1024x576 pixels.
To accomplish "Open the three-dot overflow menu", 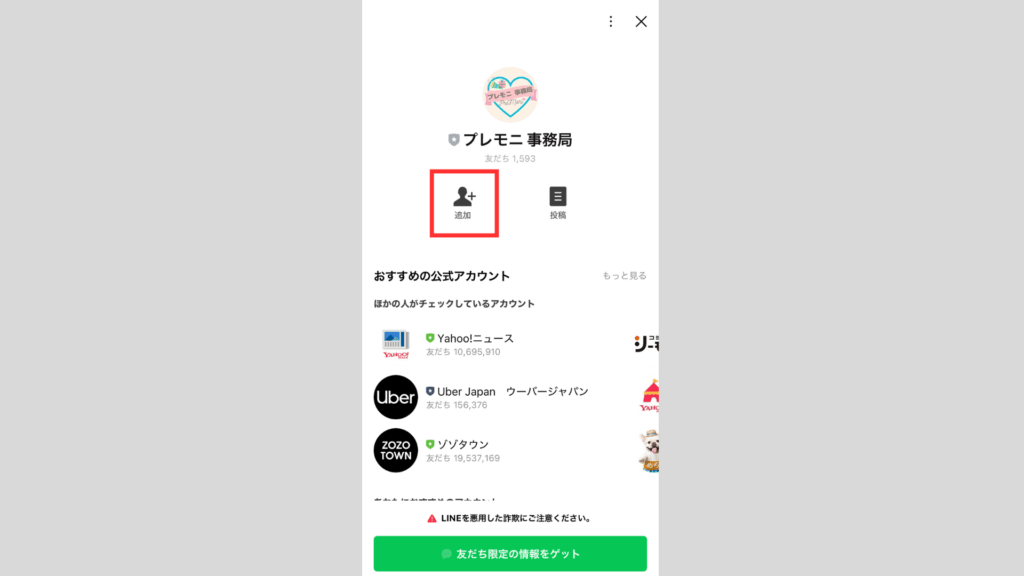I will tap(611, 21).
